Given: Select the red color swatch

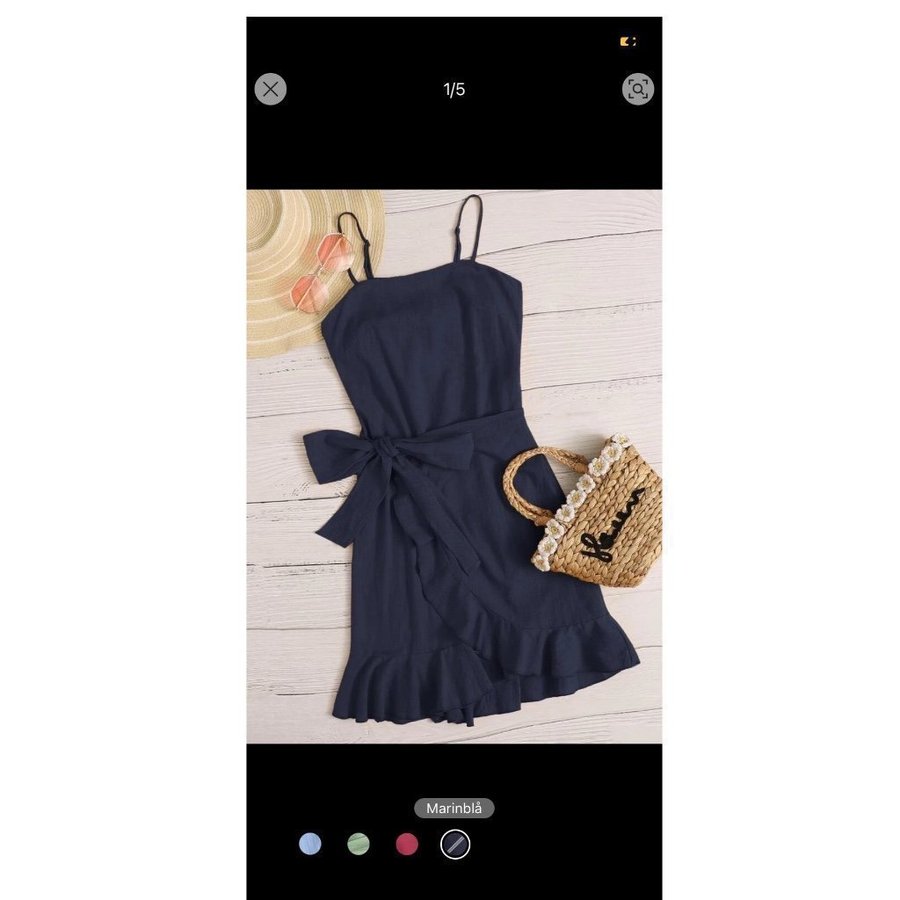Looking at the screenshot, I should tap(406, 844).
